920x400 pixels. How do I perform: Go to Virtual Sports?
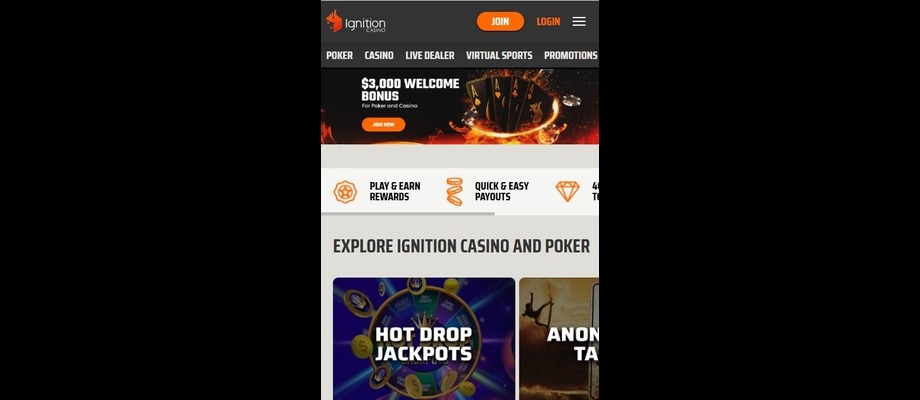click(499, 56)
